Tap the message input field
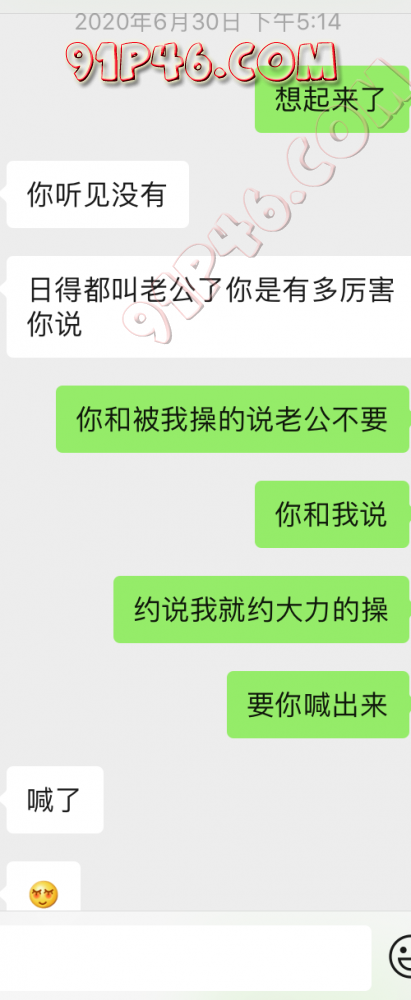Image resolution: width=411 pixels, height=1000 pixels. 185,957
